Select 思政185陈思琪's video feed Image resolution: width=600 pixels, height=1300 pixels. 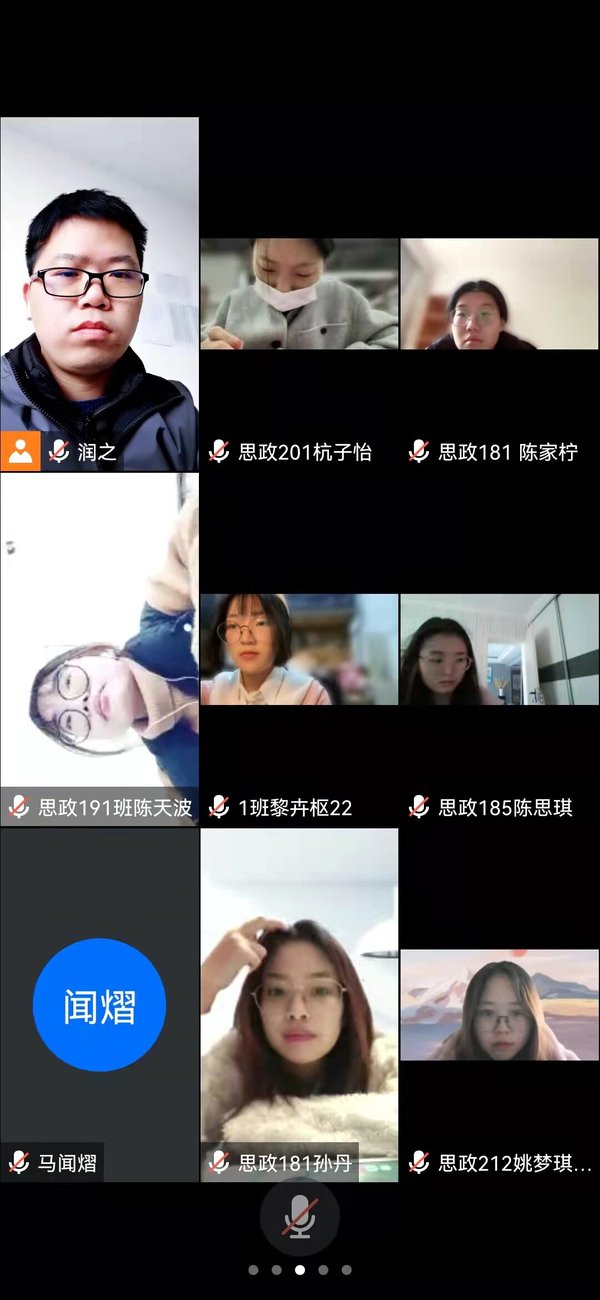(x=499, y=650)
